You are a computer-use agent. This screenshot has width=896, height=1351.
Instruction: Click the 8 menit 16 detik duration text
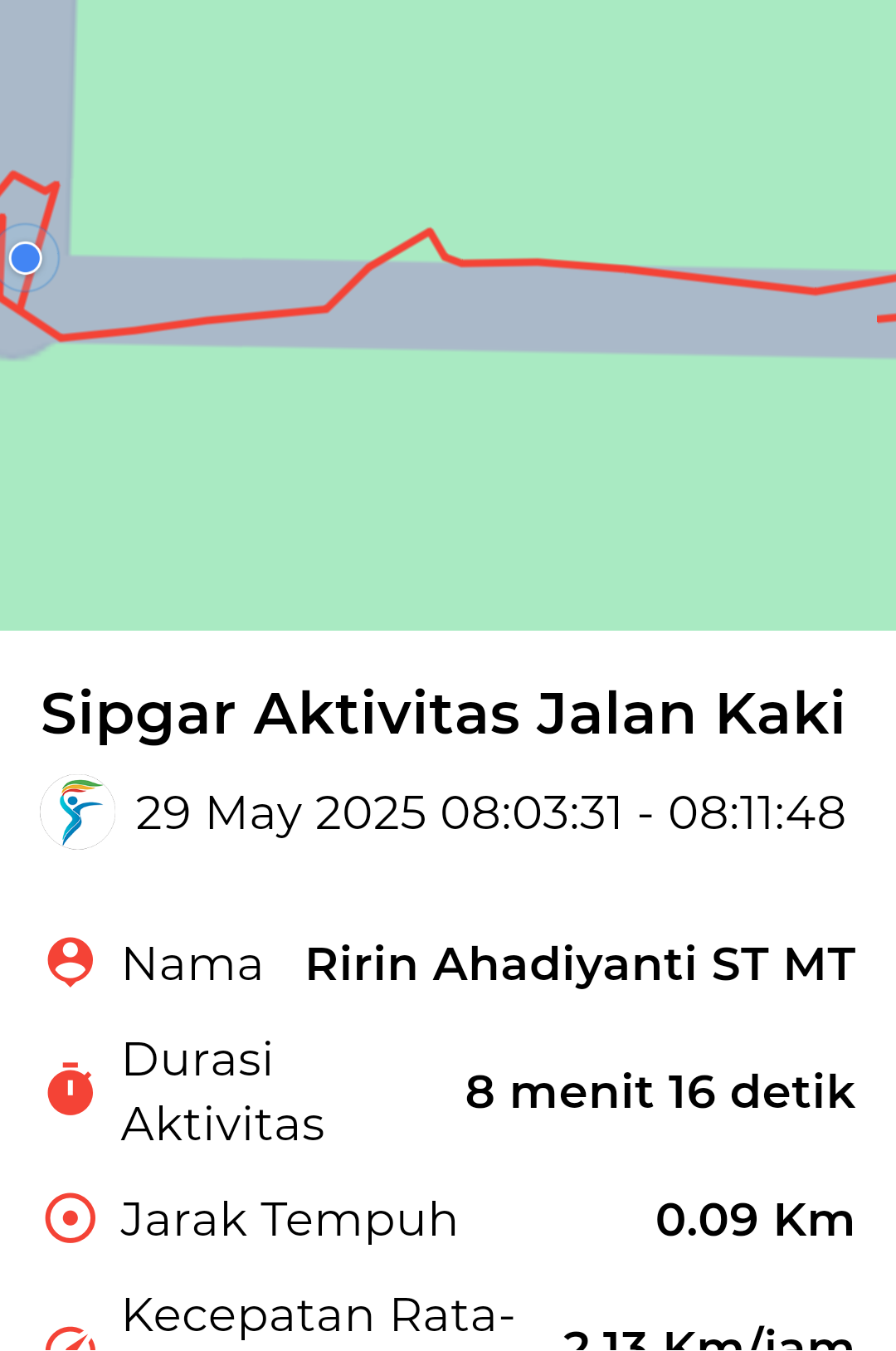(x=660, y=1090)
